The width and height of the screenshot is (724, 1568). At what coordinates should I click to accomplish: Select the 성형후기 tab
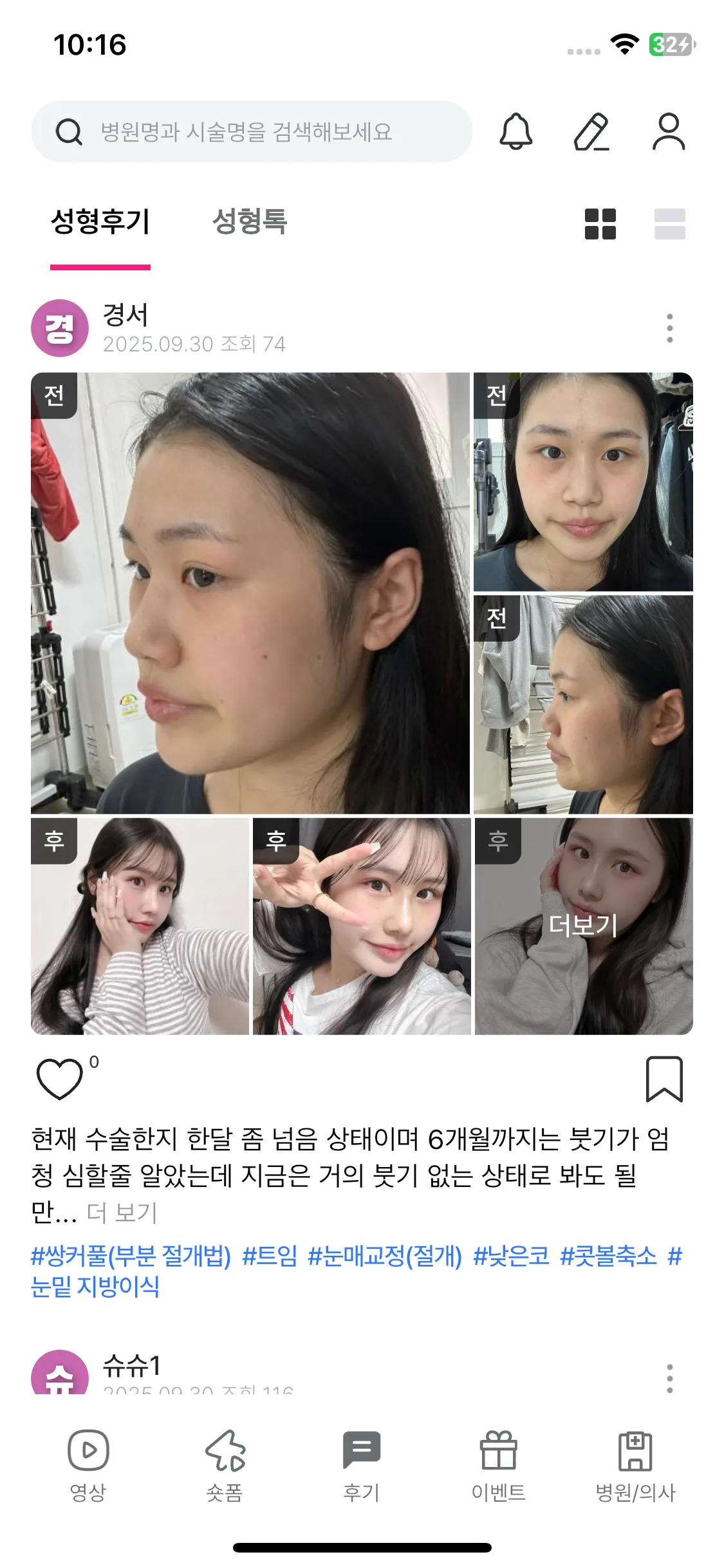100,221
